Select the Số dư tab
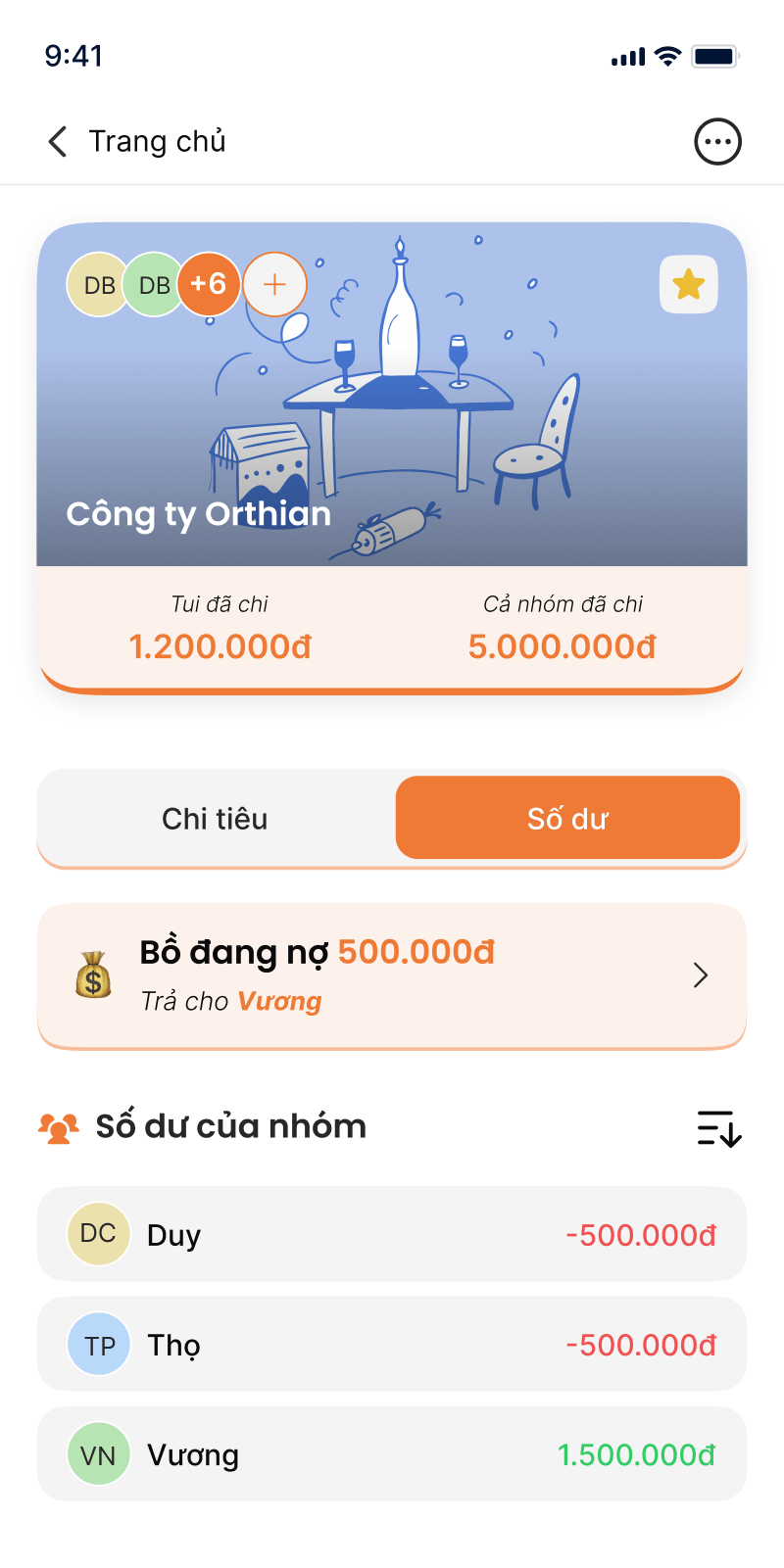784x1568 pixels. click(x=567, y=819)
